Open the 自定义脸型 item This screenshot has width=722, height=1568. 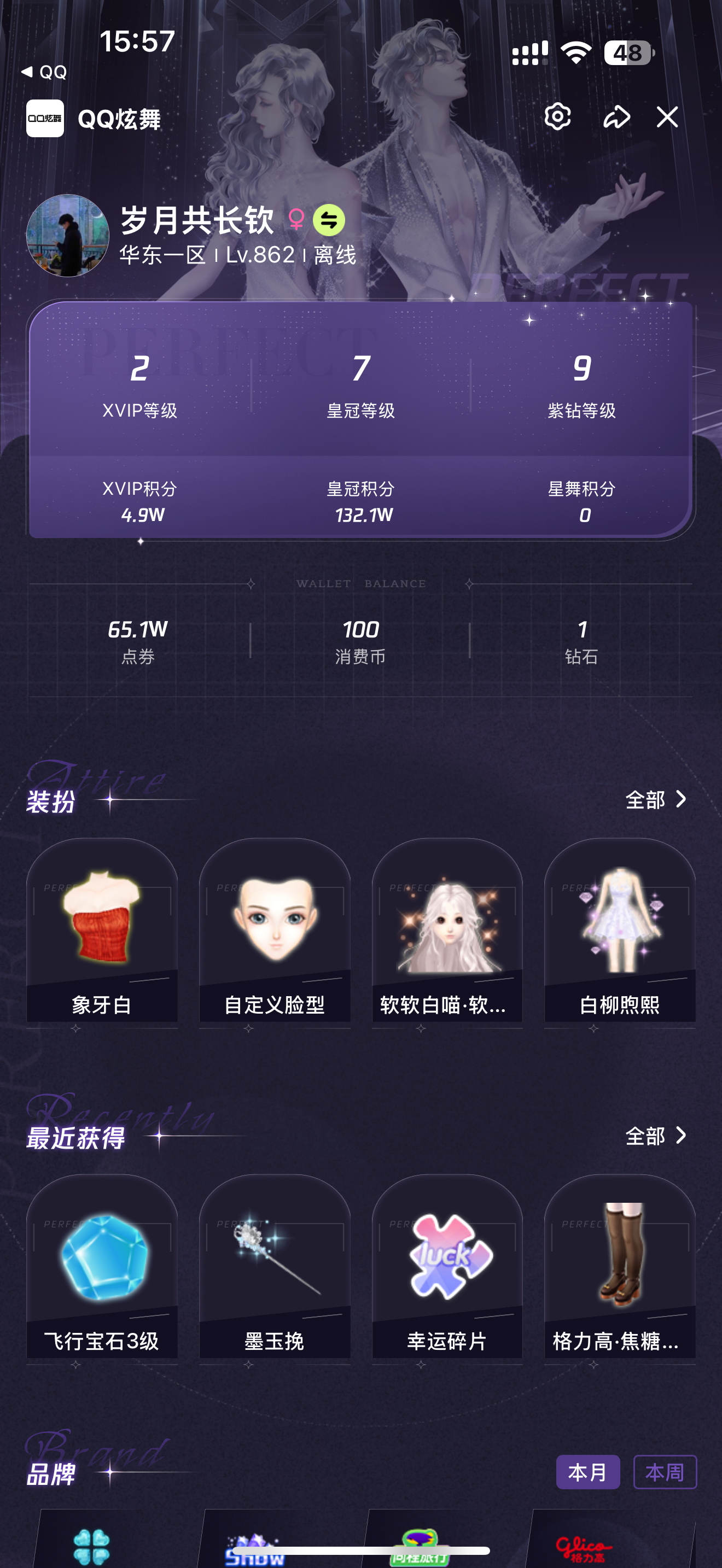(275, 931)
